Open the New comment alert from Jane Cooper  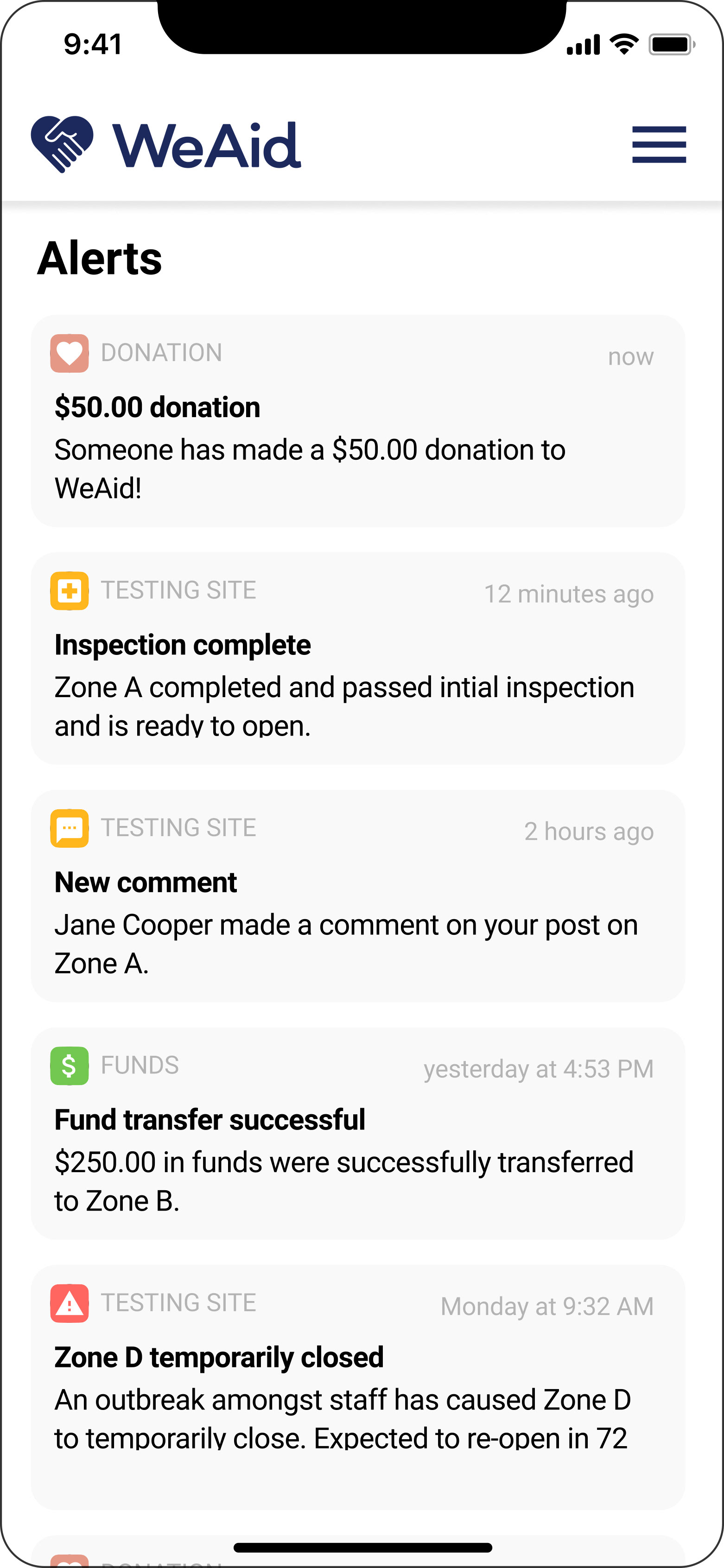coord(358,895)
